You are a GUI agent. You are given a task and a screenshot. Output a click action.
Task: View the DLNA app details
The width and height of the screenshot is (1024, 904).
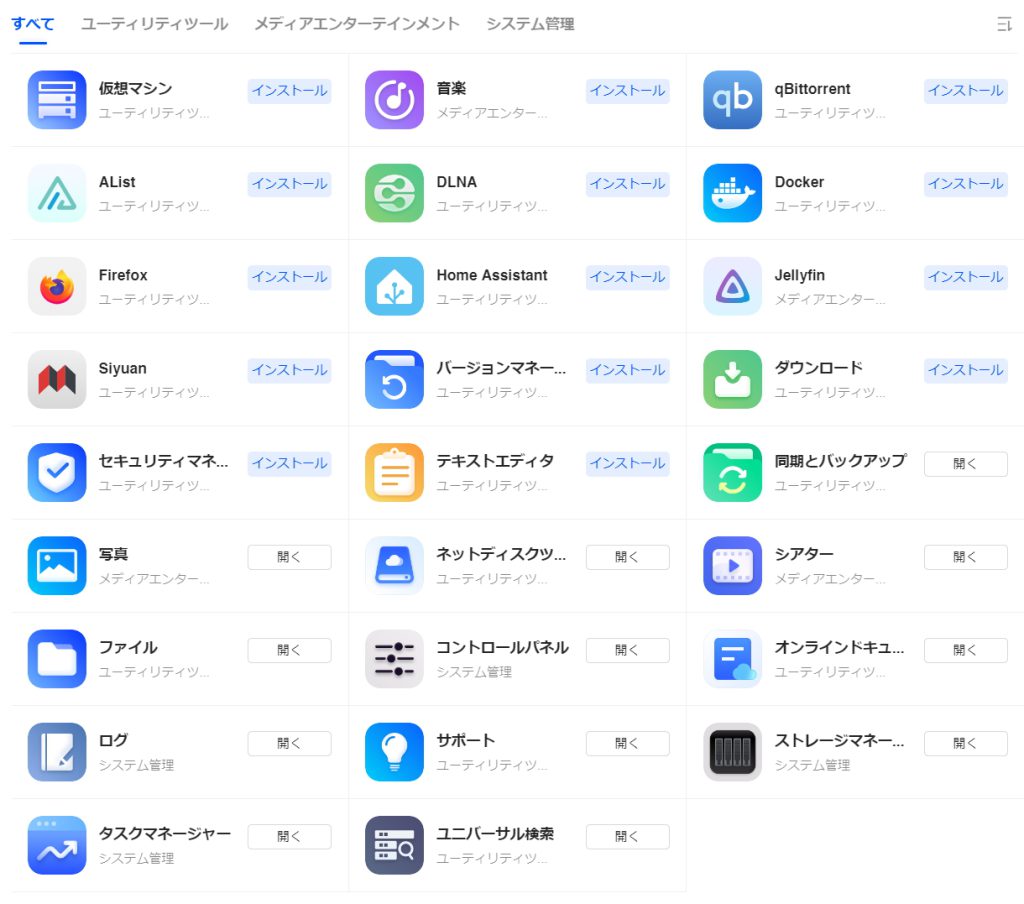pyautogui.click(x=456, y=183)
